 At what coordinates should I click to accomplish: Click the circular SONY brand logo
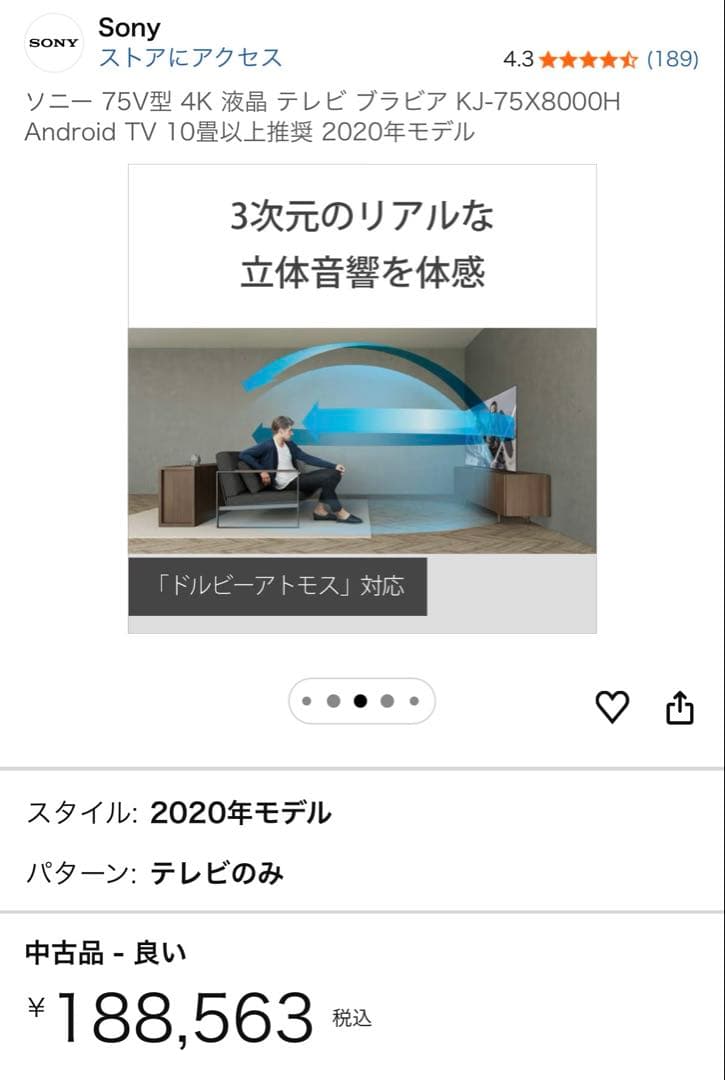[x=55, y=41]
